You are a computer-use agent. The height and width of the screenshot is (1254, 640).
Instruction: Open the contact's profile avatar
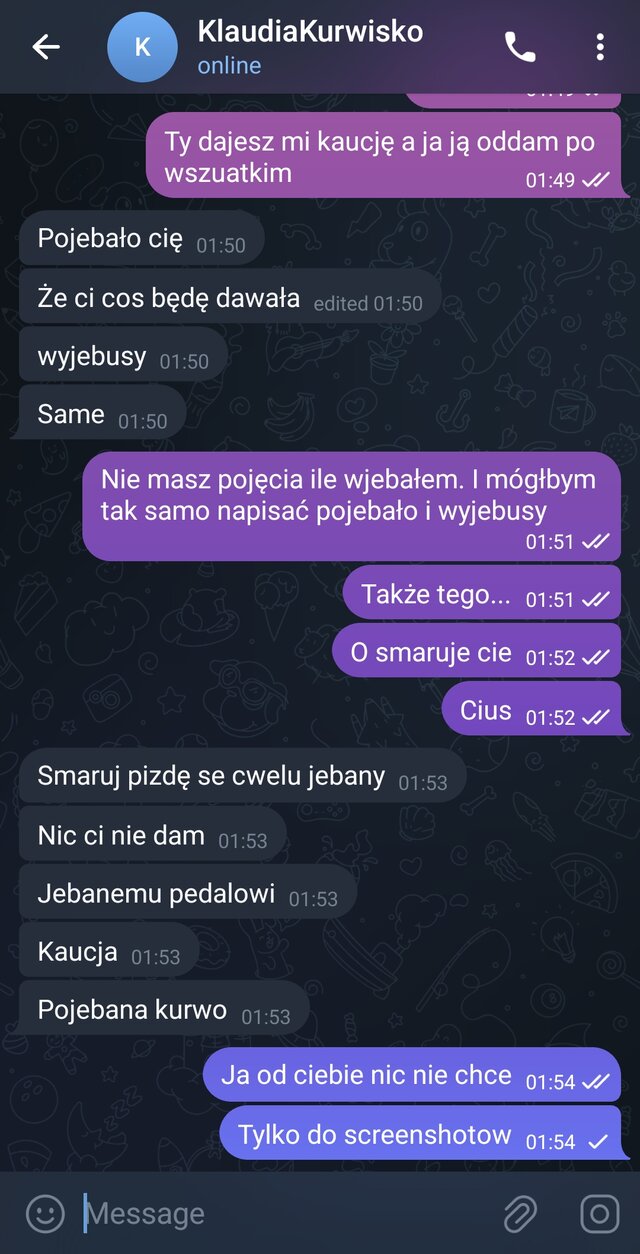(142, 47)
